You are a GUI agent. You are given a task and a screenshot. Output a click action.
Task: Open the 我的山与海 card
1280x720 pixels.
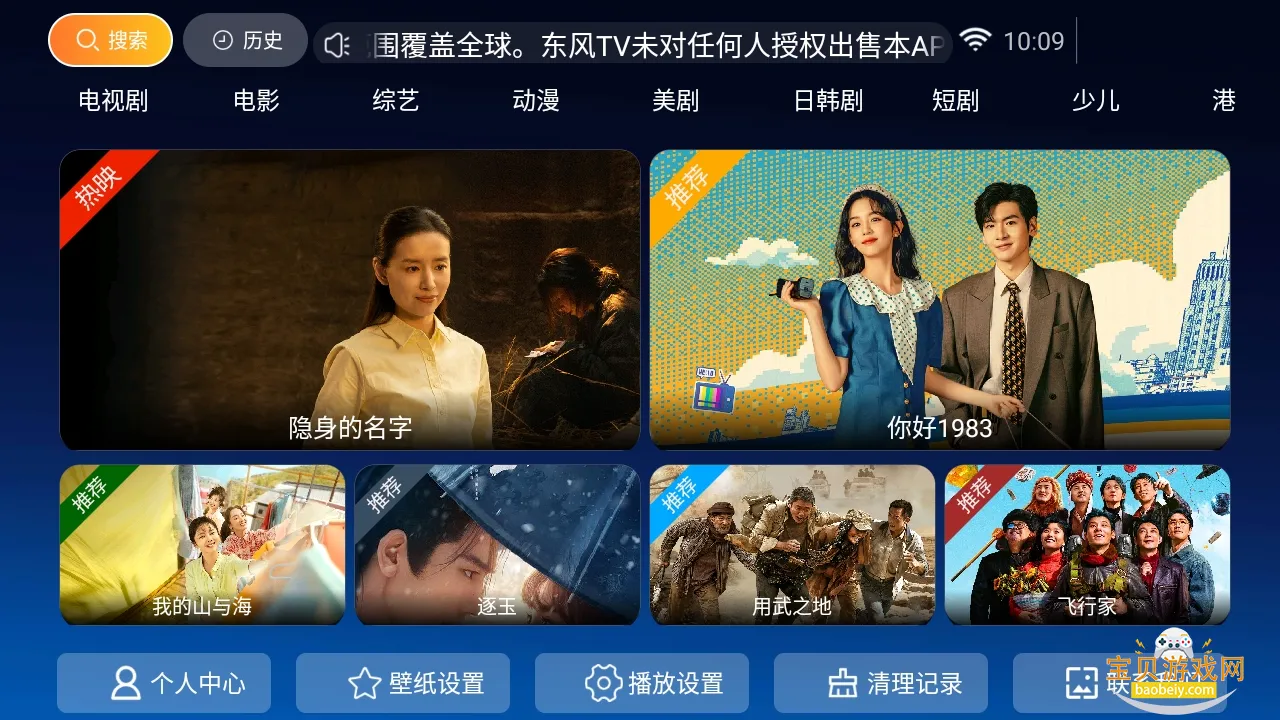click(202, 545)
